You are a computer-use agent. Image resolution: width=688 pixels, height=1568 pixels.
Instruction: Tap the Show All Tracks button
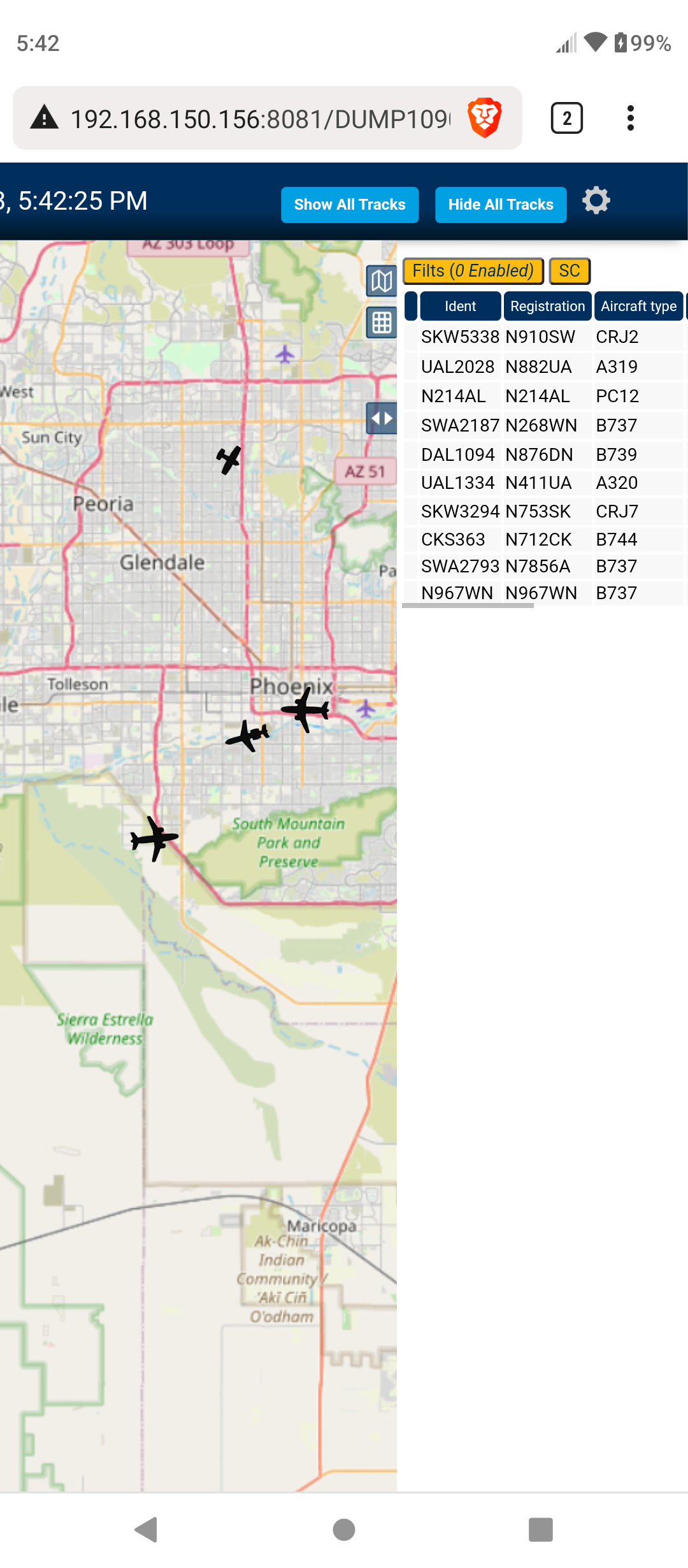coord(350,205)
